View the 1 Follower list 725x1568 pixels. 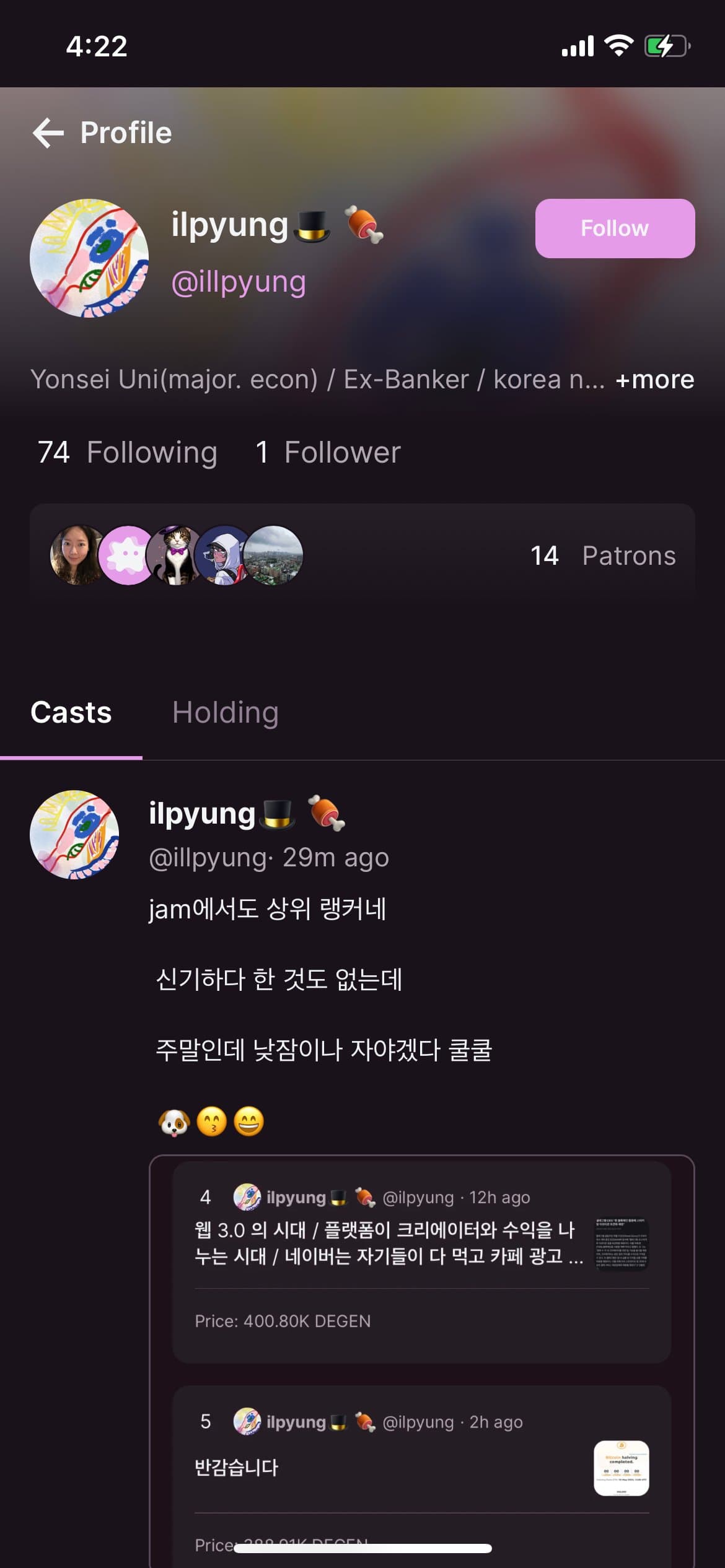(x=328, y=453)
